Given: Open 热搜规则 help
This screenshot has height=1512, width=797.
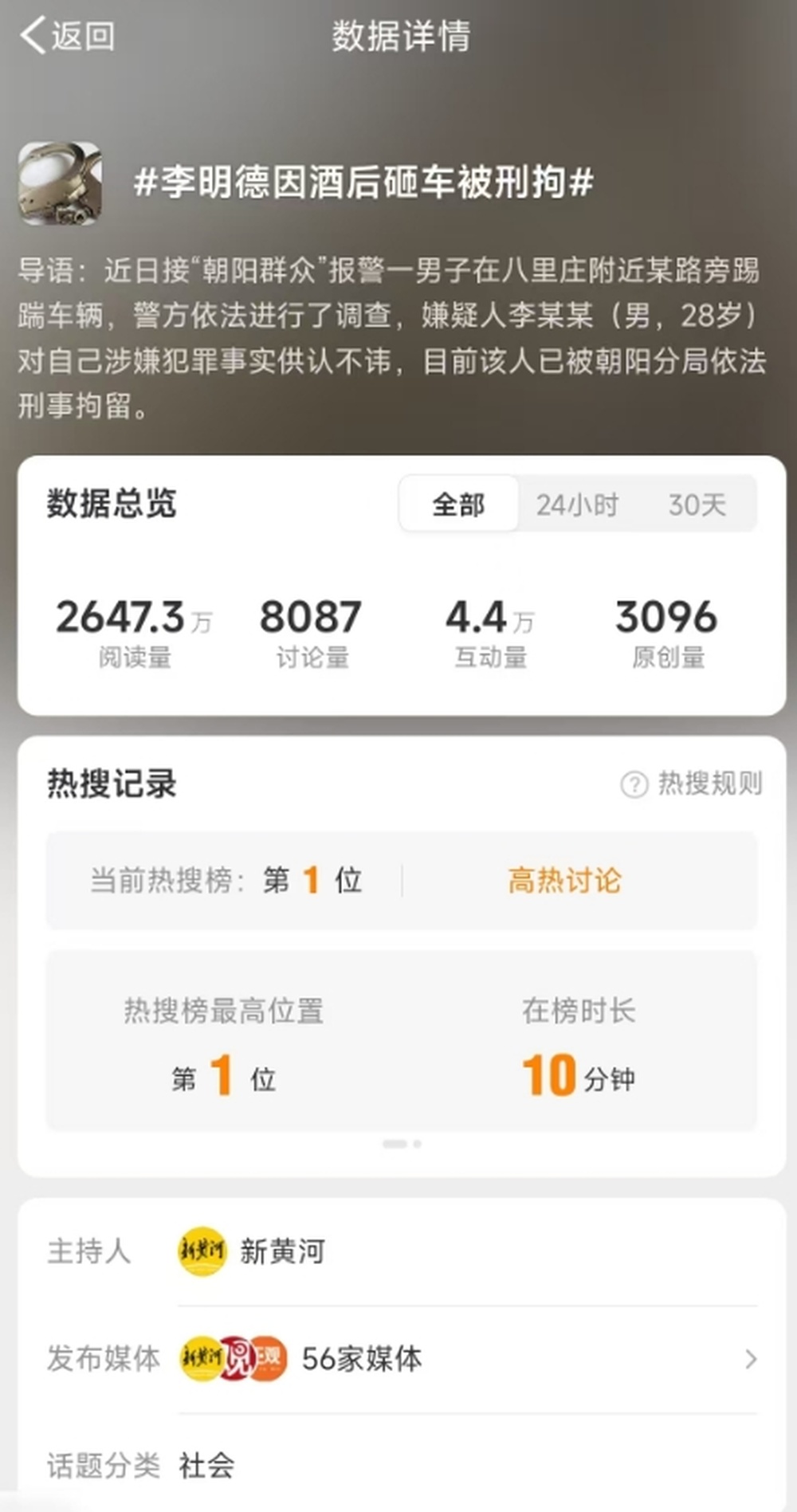Looking at the screenshot, I should [x=692, y=783].
